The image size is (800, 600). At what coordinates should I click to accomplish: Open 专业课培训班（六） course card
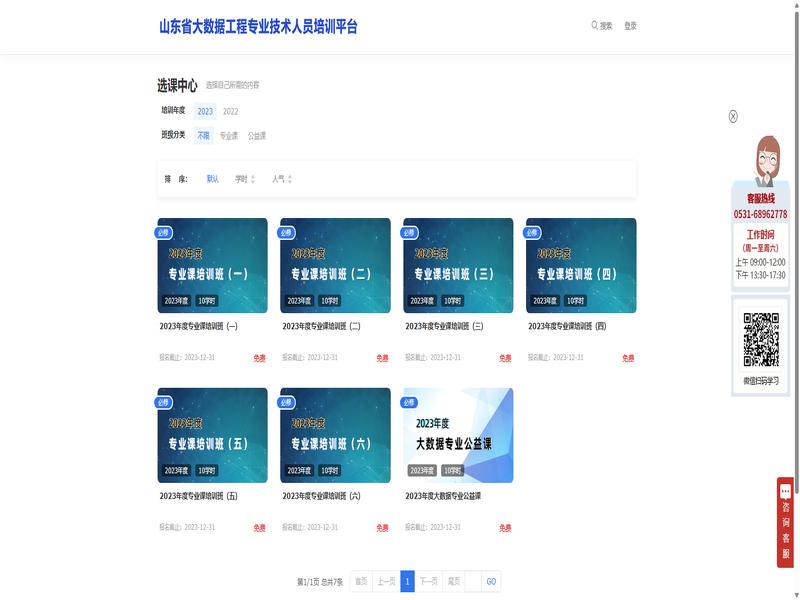tap(335, 435)
